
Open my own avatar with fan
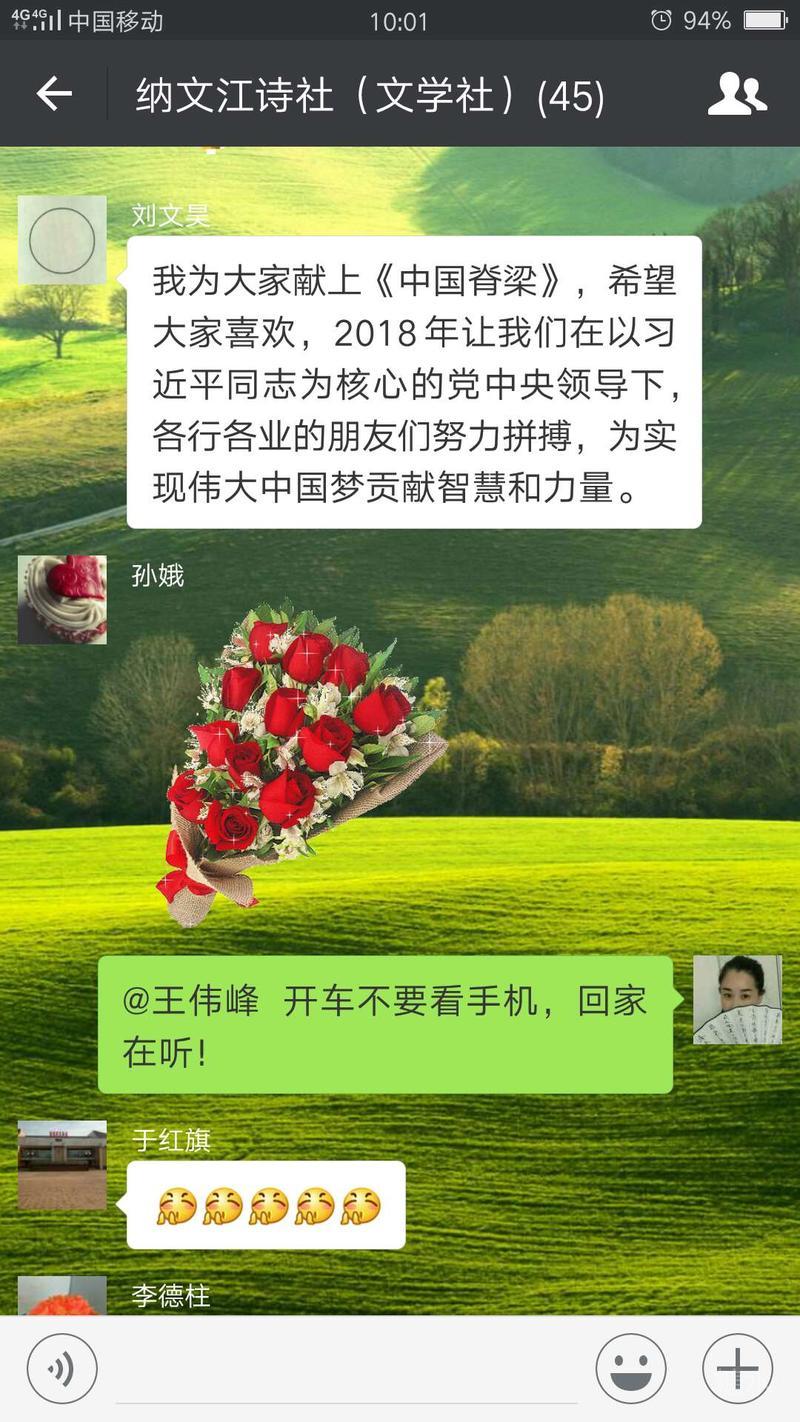point(737,999)
